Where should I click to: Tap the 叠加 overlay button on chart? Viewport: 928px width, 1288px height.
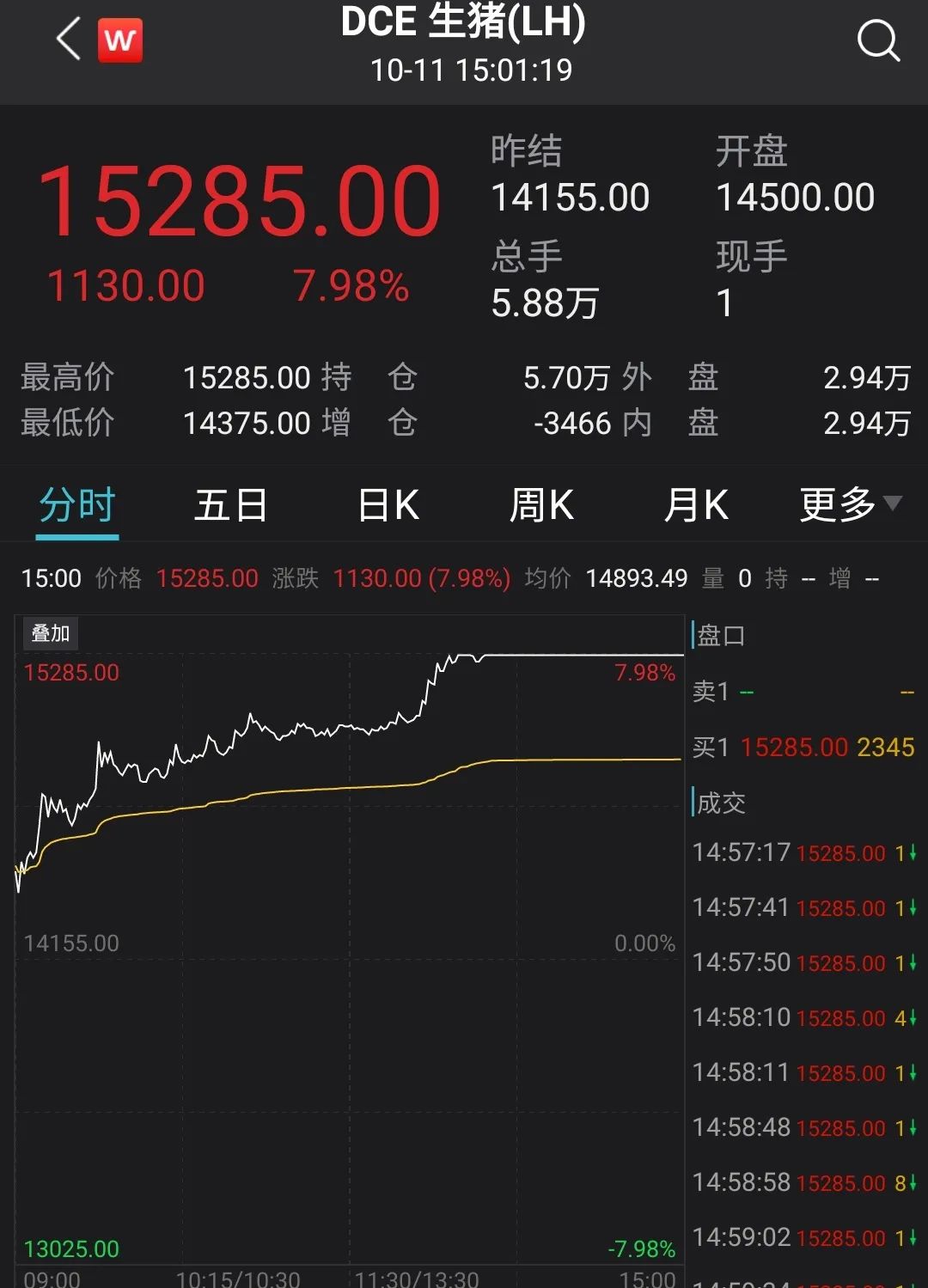tap(50, 634)
